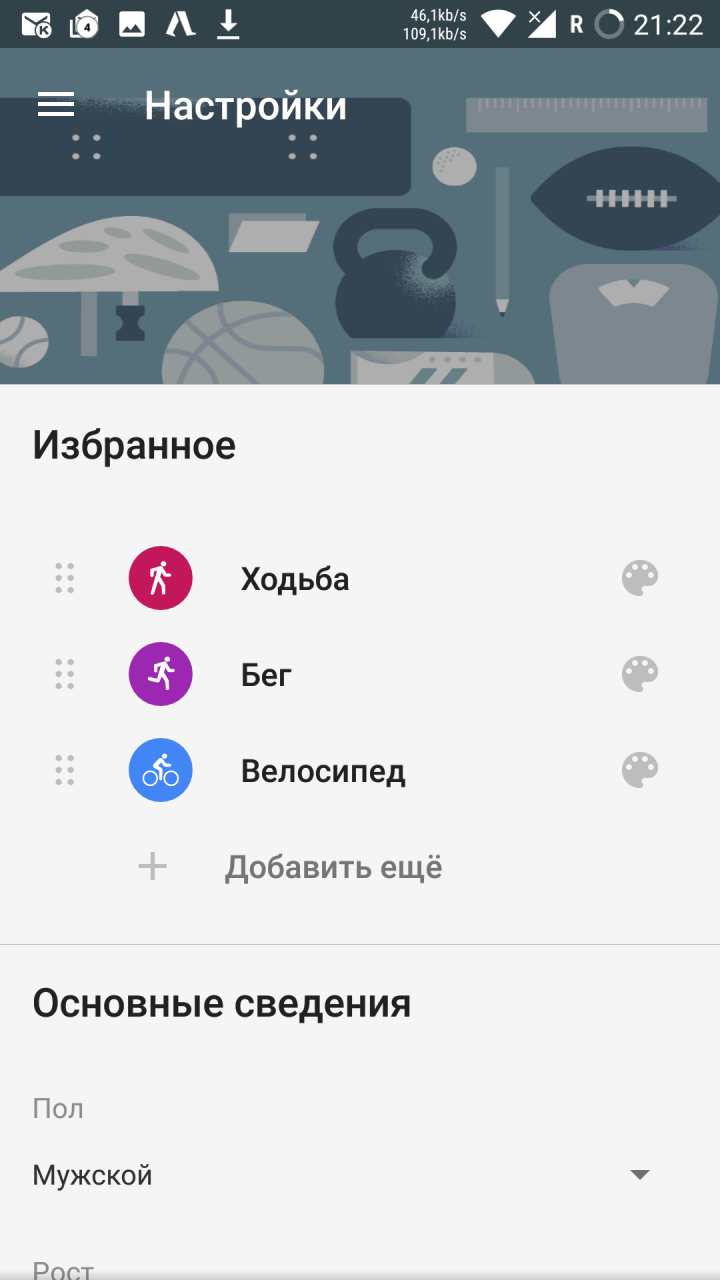Image resolution: width=720 pixels, height=1280 pixels.
Task: Open the navigation drawer menu
Action: click(56, 105)
